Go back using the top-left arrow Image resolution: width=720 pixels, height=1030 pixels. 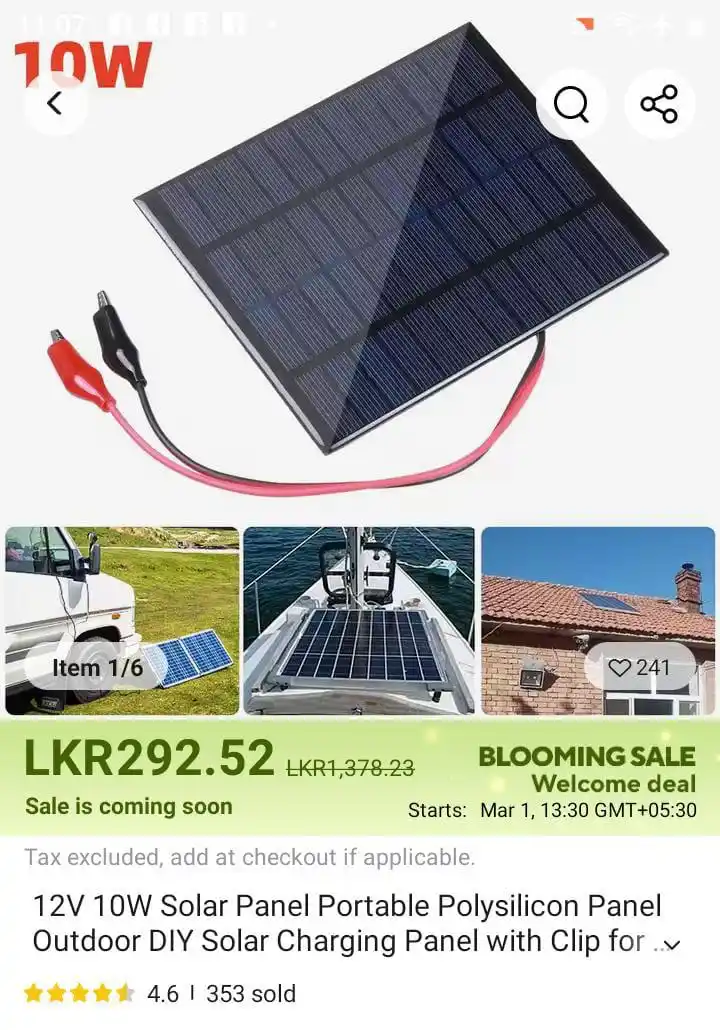pyautogui.click(x=55, y=102)
